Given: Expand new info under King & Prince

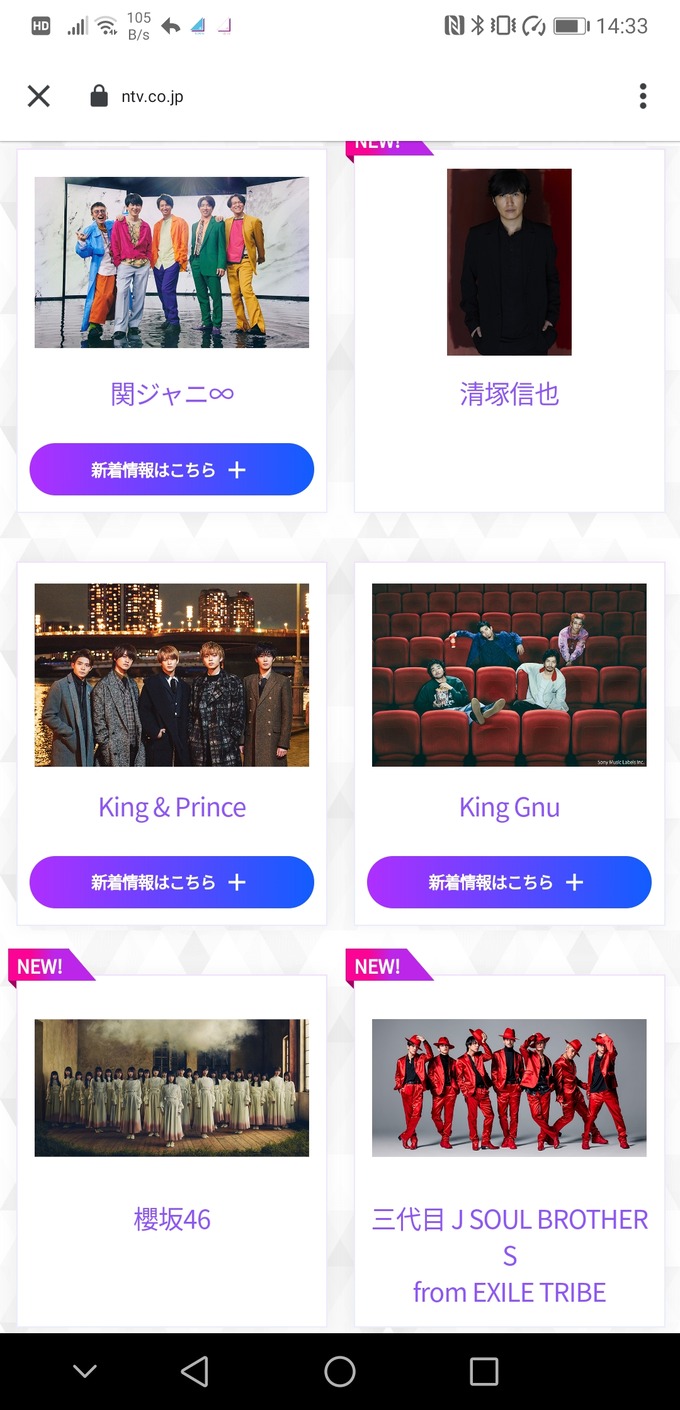Looking at the screenshot, I should (172, 882).
